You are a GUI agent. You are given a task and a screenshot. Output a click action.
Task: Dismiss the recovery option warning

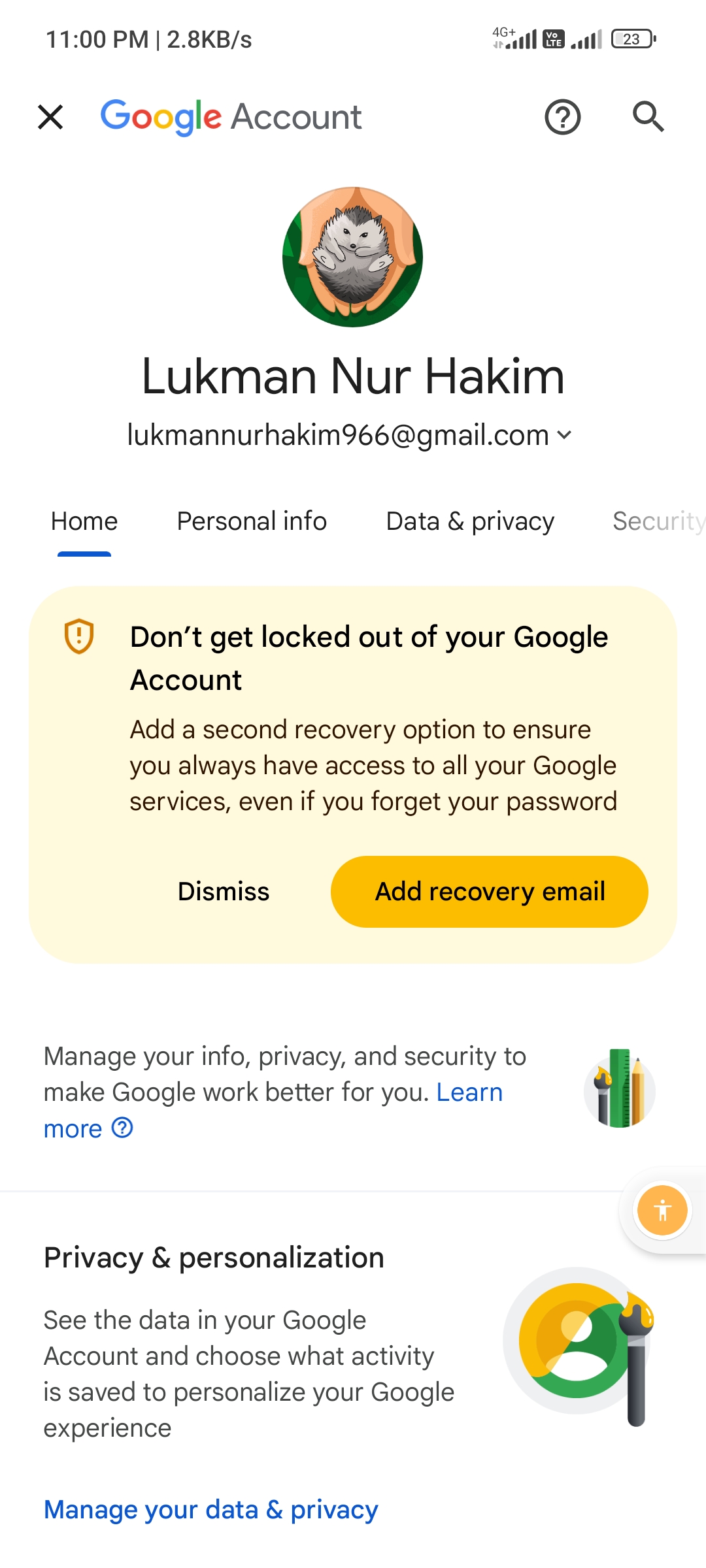point(224,892)
